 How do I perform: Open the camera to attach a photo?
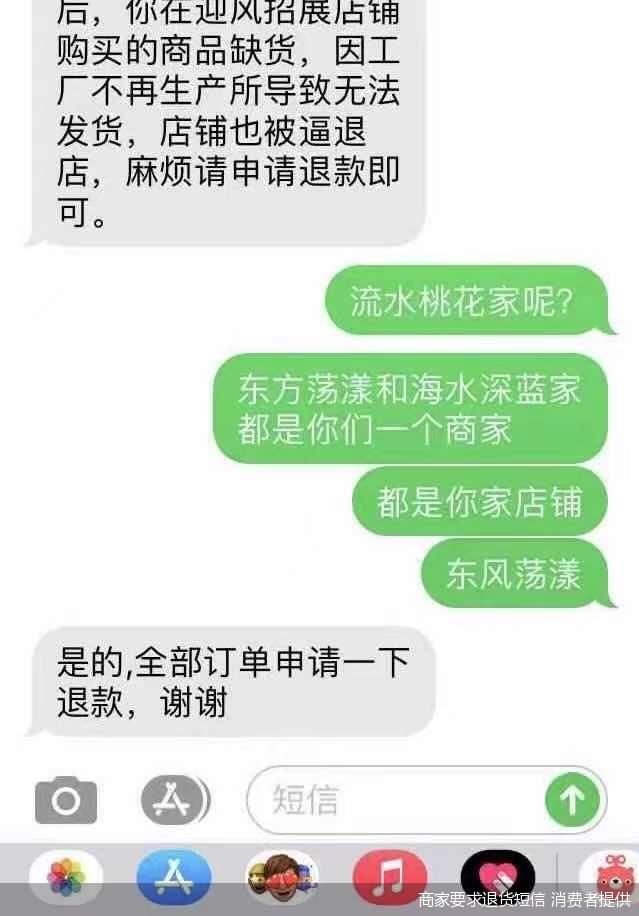tap(66, 800)
